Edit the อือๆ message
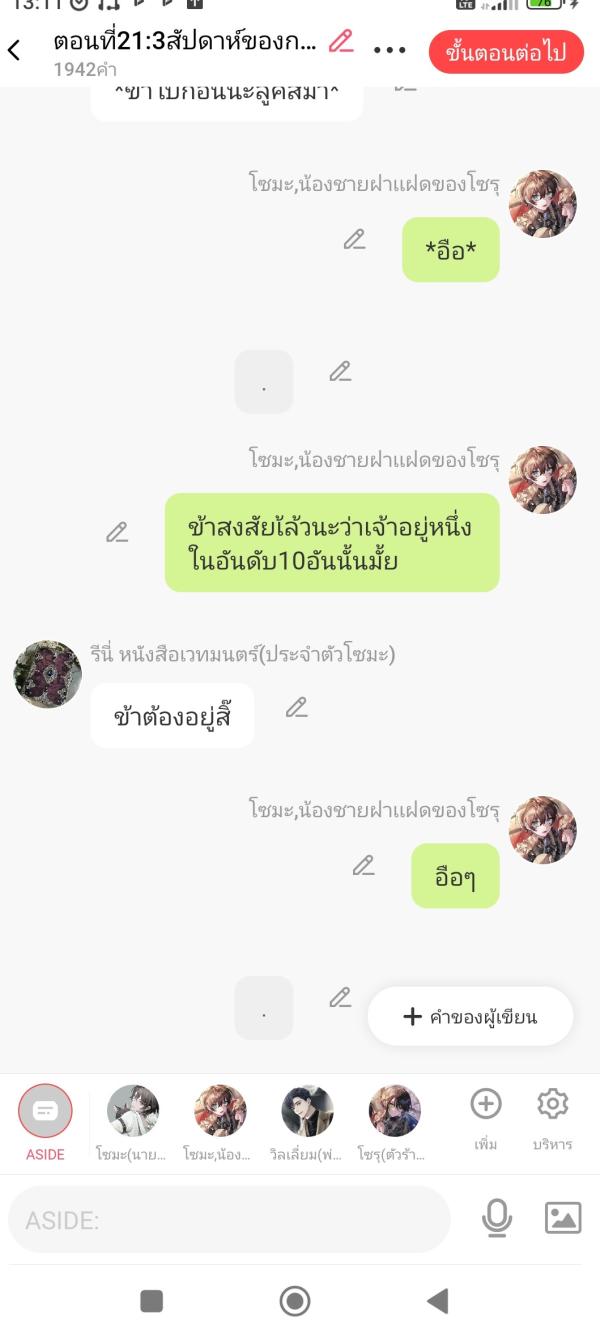 (x=363, y=866)
